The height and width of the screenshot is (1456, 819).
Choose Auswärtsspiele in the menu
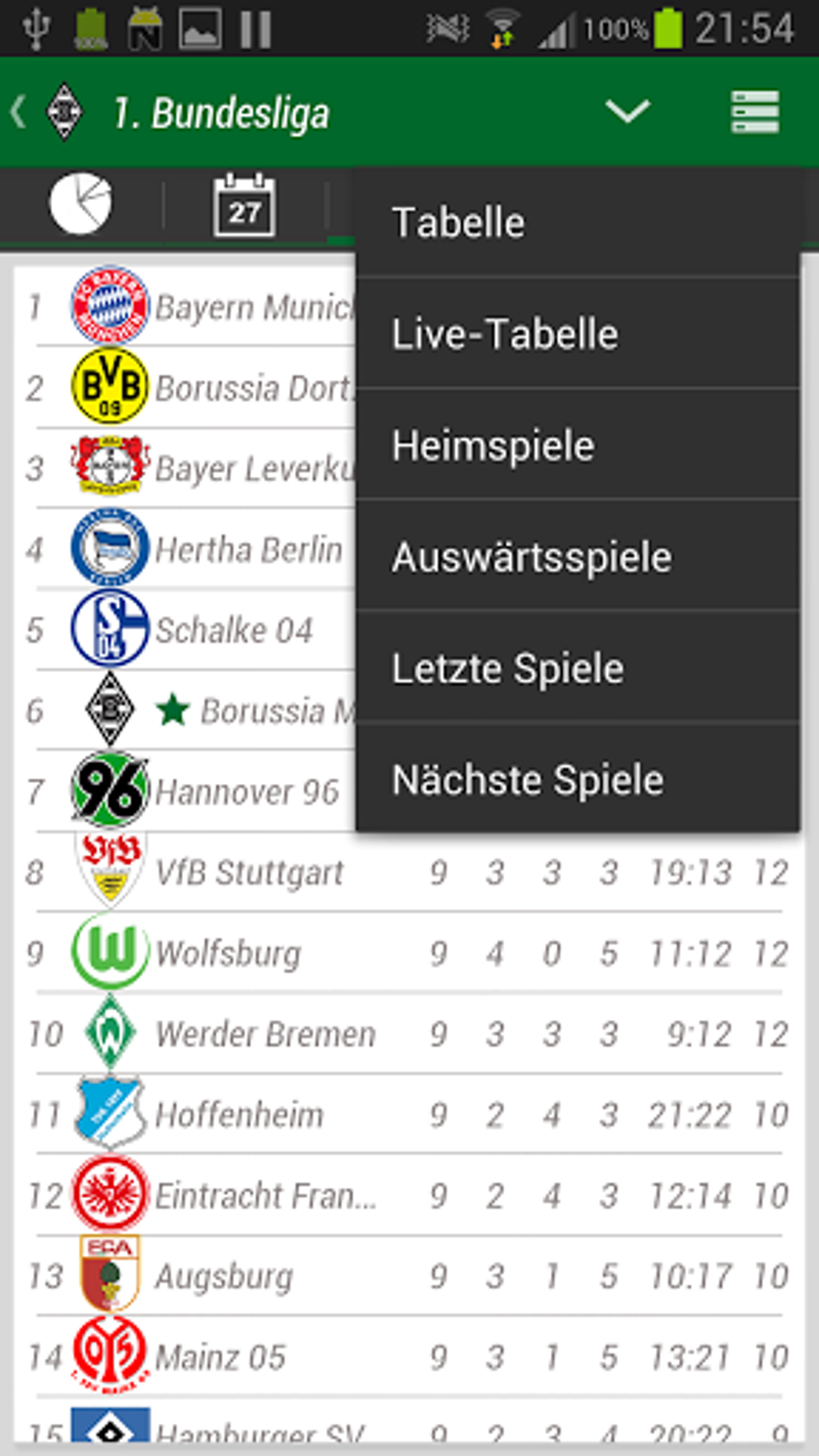coord(577,557)
